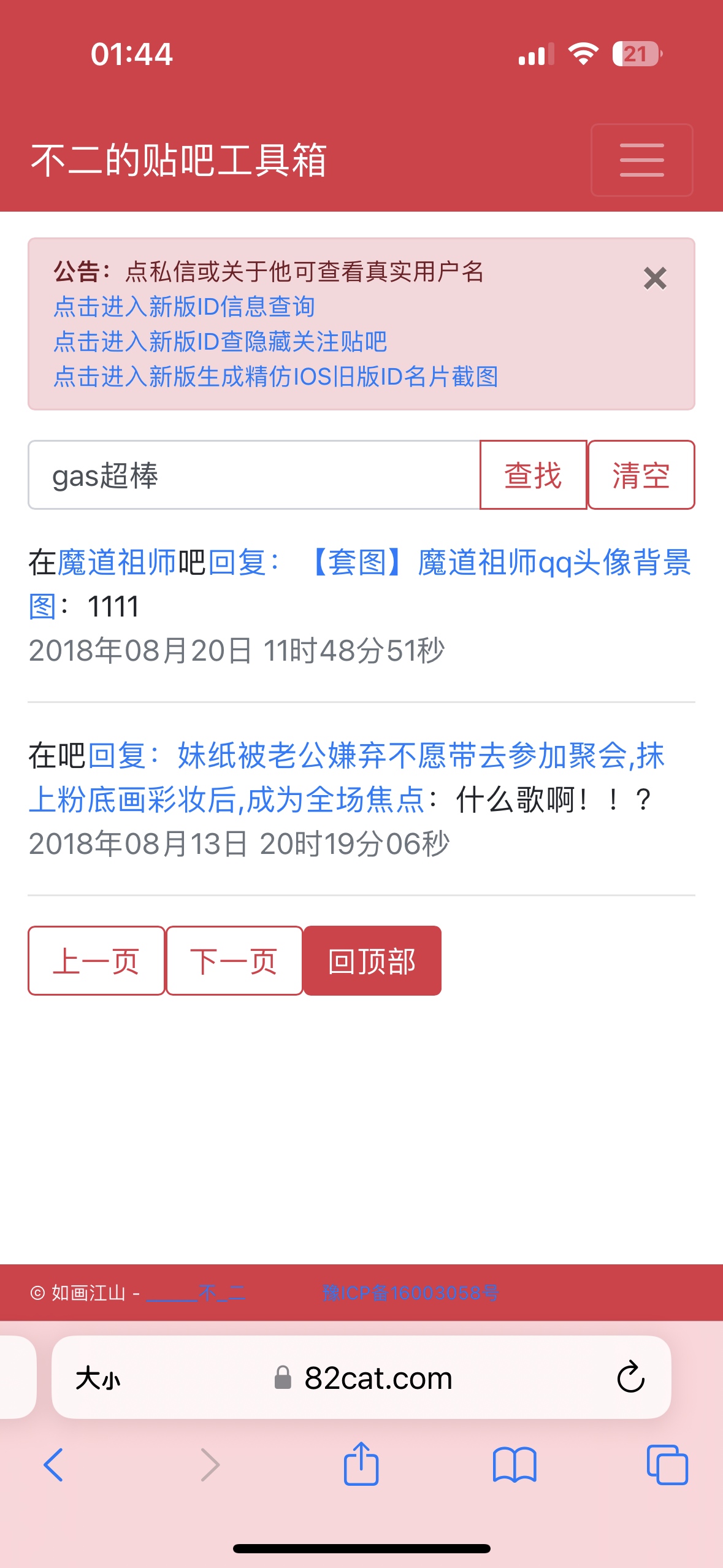Tap 回顶部 to return to top
This screenshot has height=1568, width=723.
372,961
